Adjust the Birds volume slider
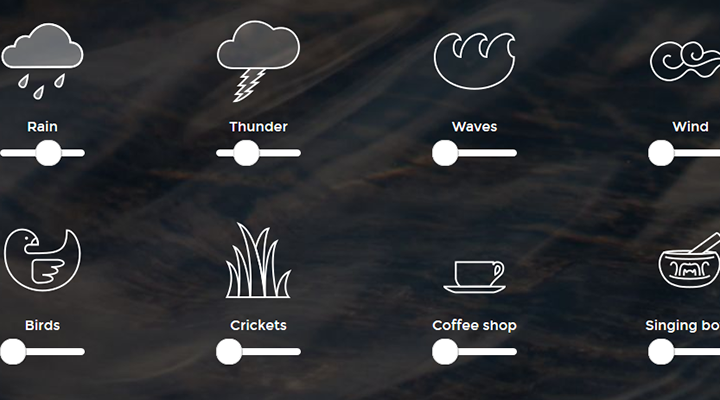Image resolution: width=720 pixels, height=400 pixels. click(x=42, y=351)
